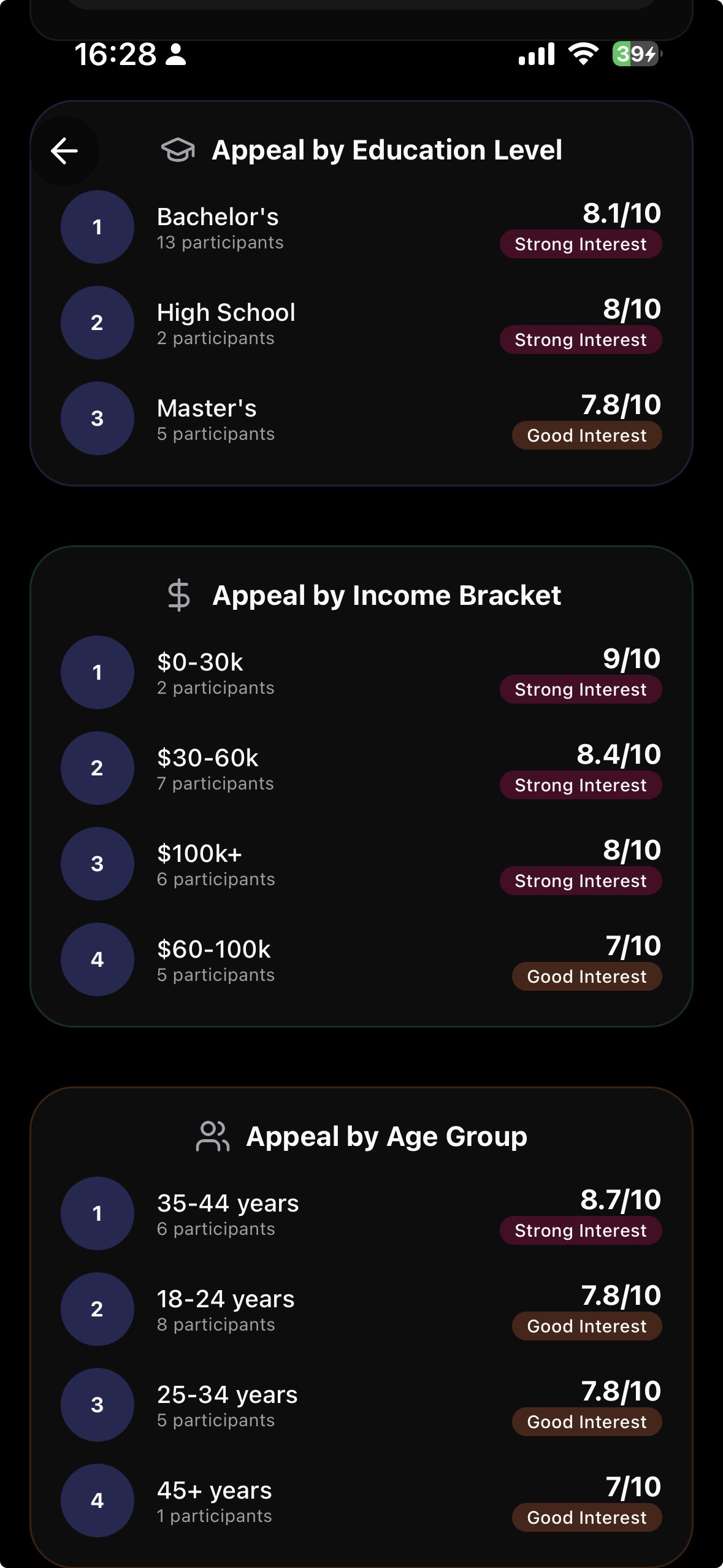Tap the back arrow at top left

tap(64, 150)
